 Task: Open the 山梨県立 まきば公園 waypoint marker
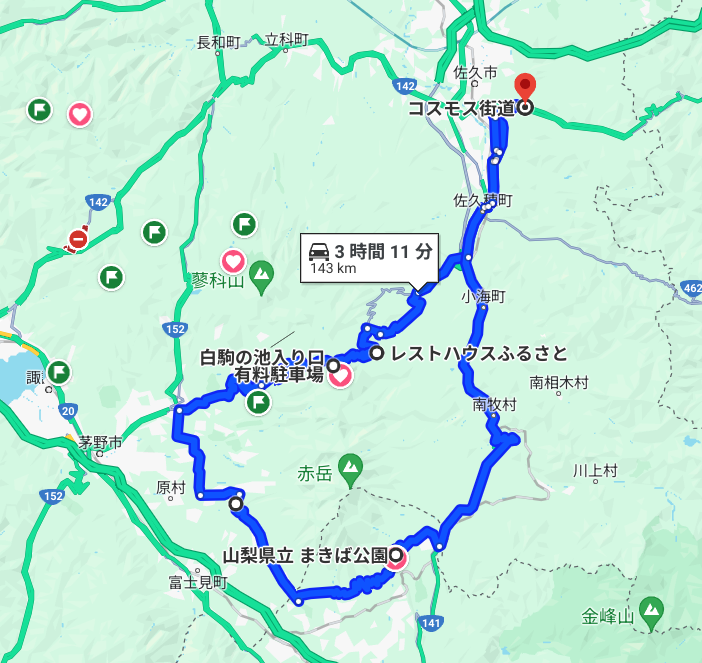pos(396,556)
